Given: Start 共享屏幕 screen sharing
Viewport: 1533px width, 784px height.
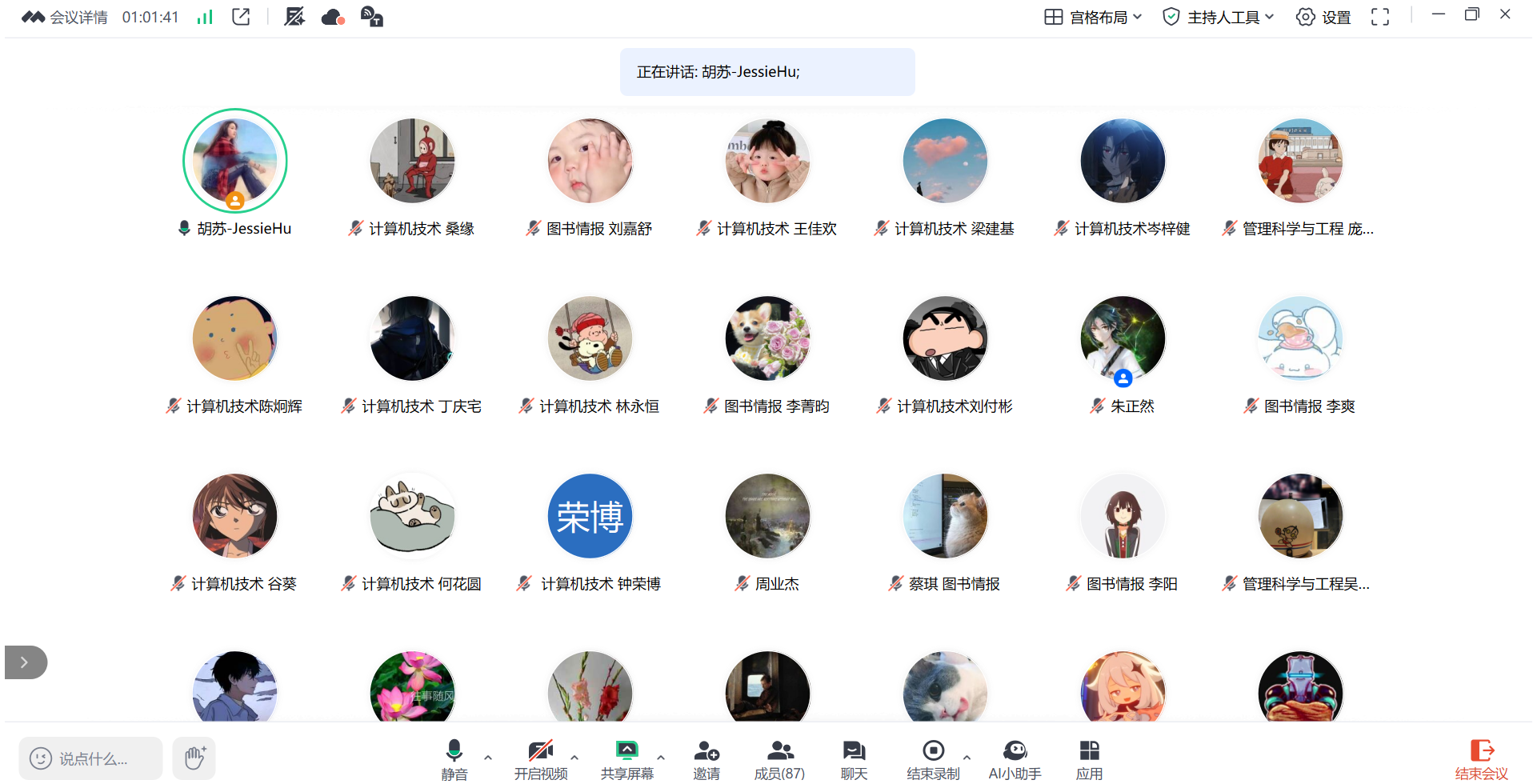Looking at the screenshot, I should click(x=626, y=758).
